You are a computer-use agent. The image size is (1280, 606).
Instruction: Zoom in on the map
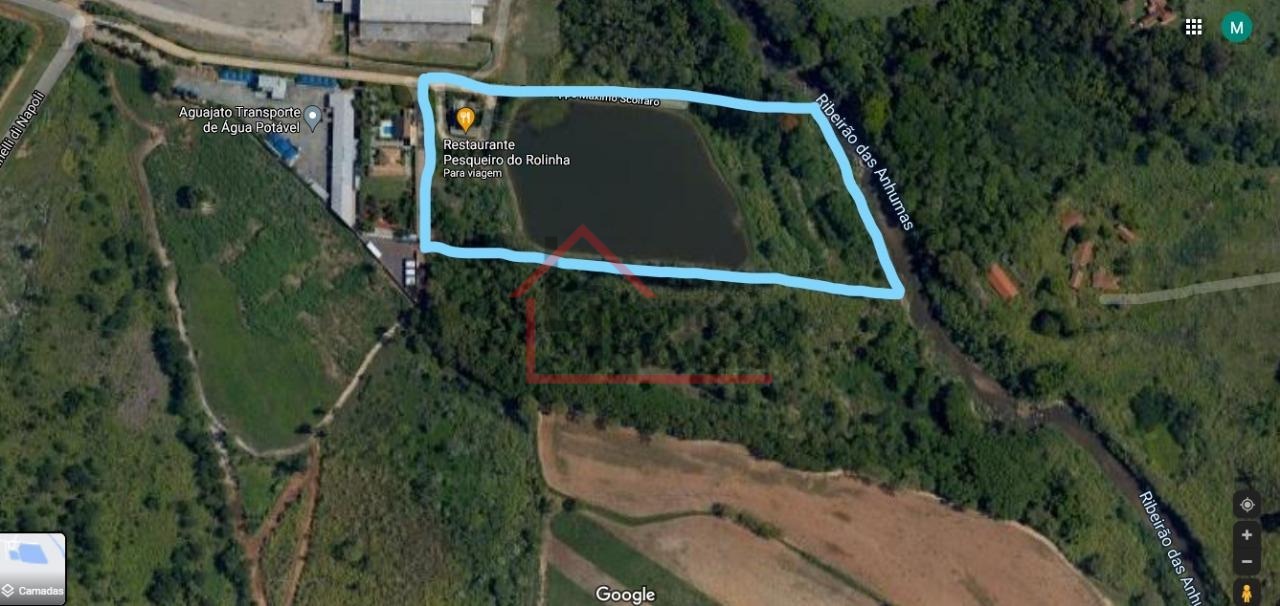1246,535
